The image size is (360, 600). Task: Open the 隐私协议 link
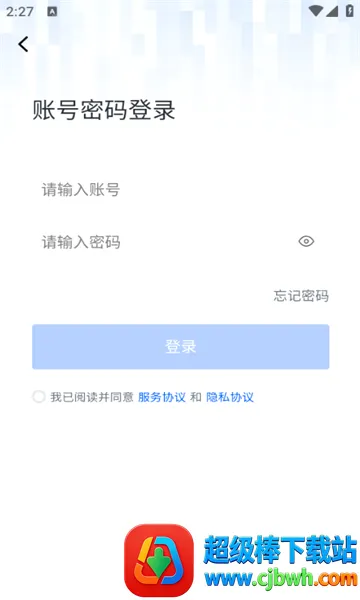point(230,397)
